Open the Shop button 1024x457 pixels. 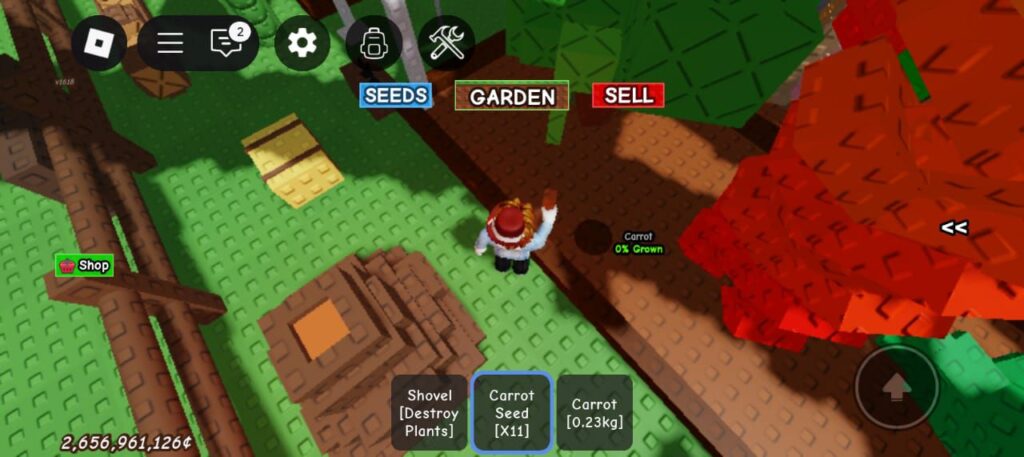pos(85,265)
